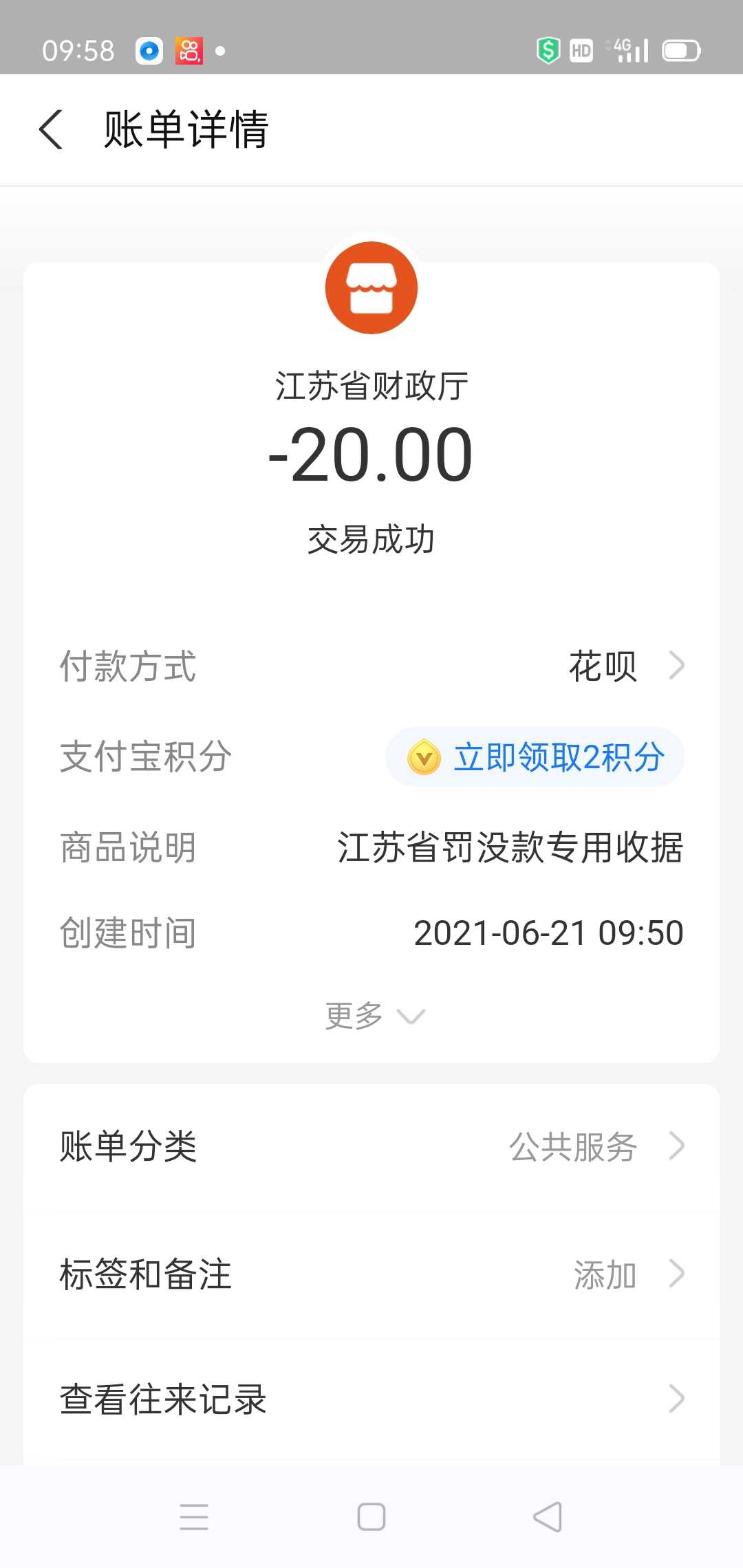Tap the 江苏省财政厅 merchant icon
Image resolution: width=743 pixels, height=1568 pixels.
pos(371,287)
